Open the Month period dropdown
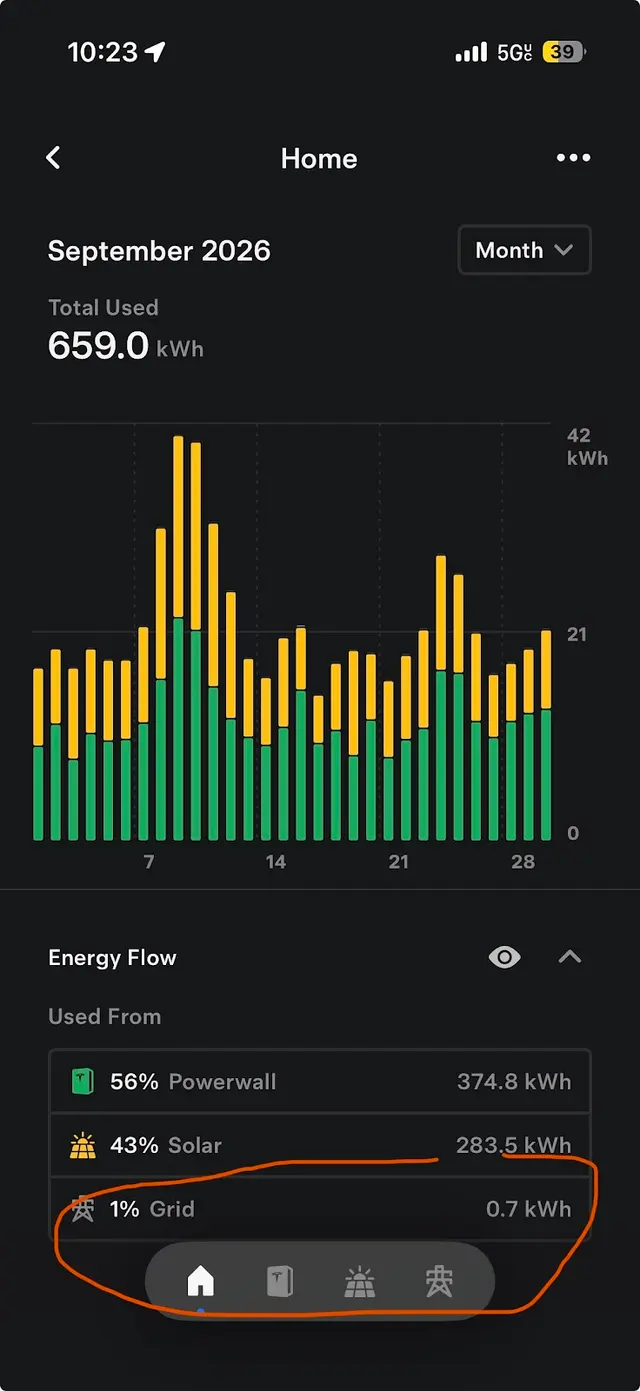Image resolution: width=640 pixels, height=1391 pixels. click(x=524, y=250)
